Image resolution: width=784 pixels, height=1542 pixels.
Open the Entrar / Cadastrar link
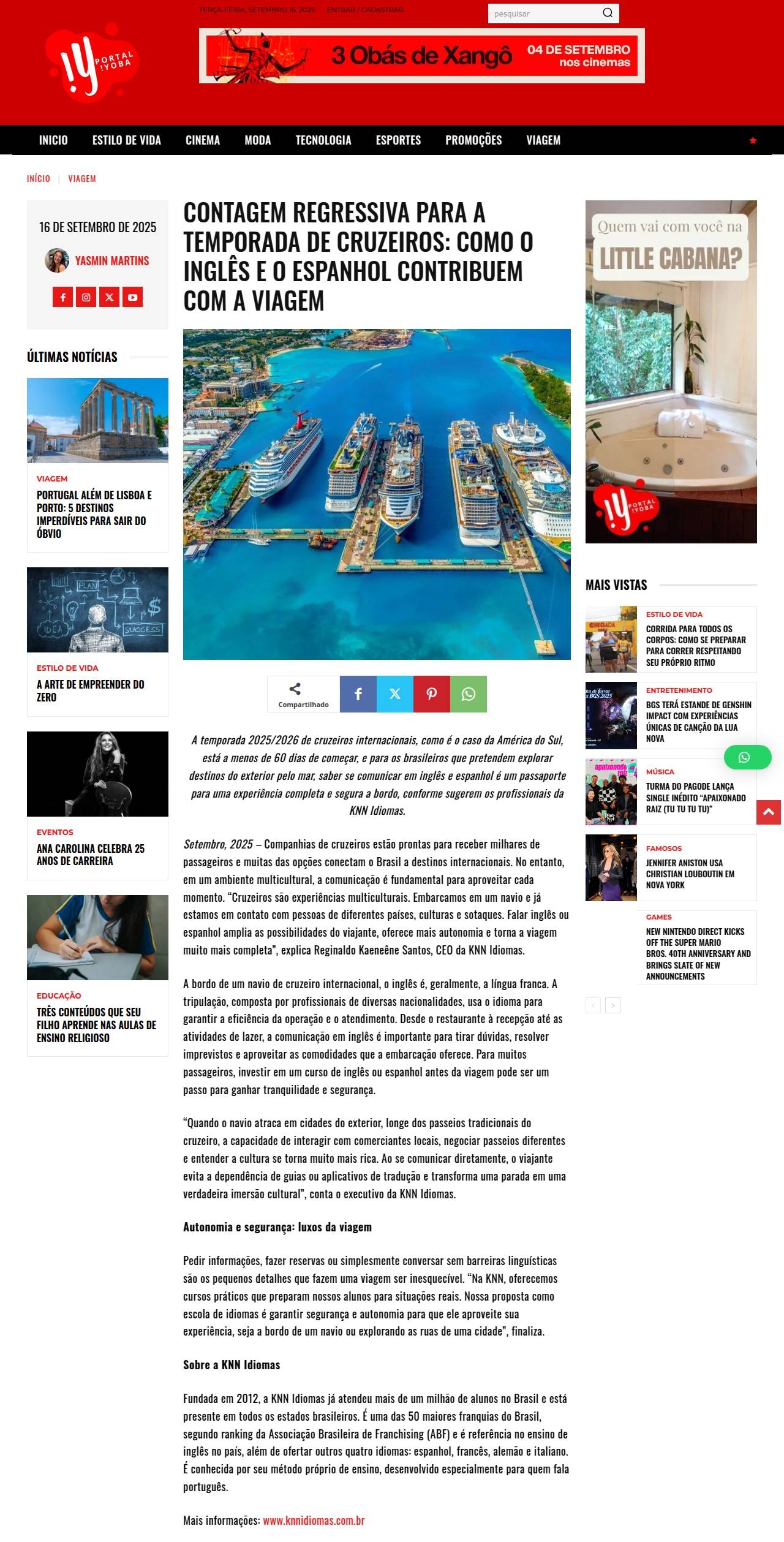pos(365,10)
